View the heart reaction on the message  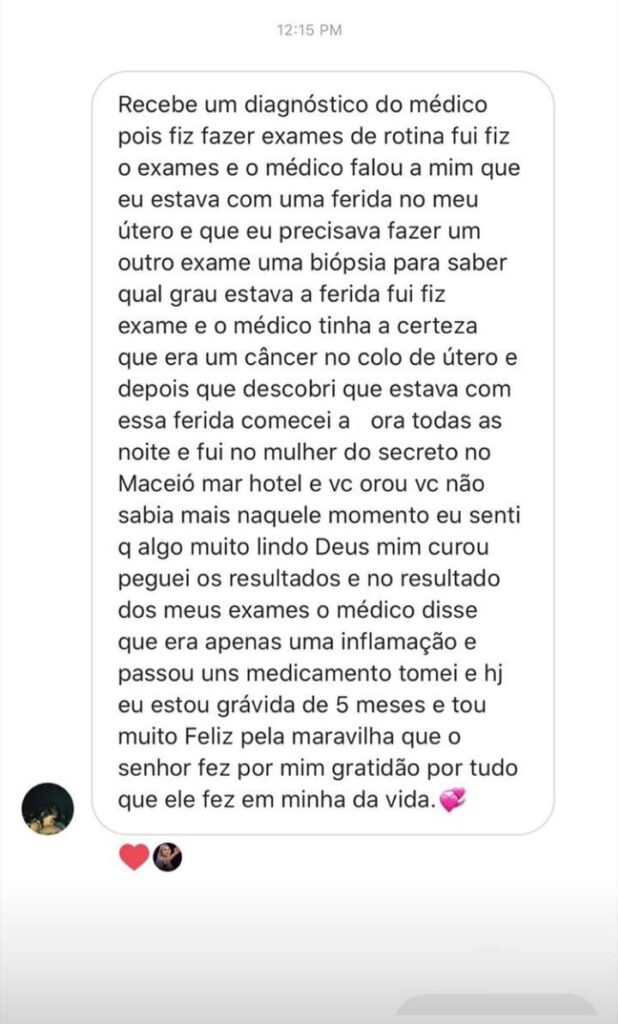(134, 857)
